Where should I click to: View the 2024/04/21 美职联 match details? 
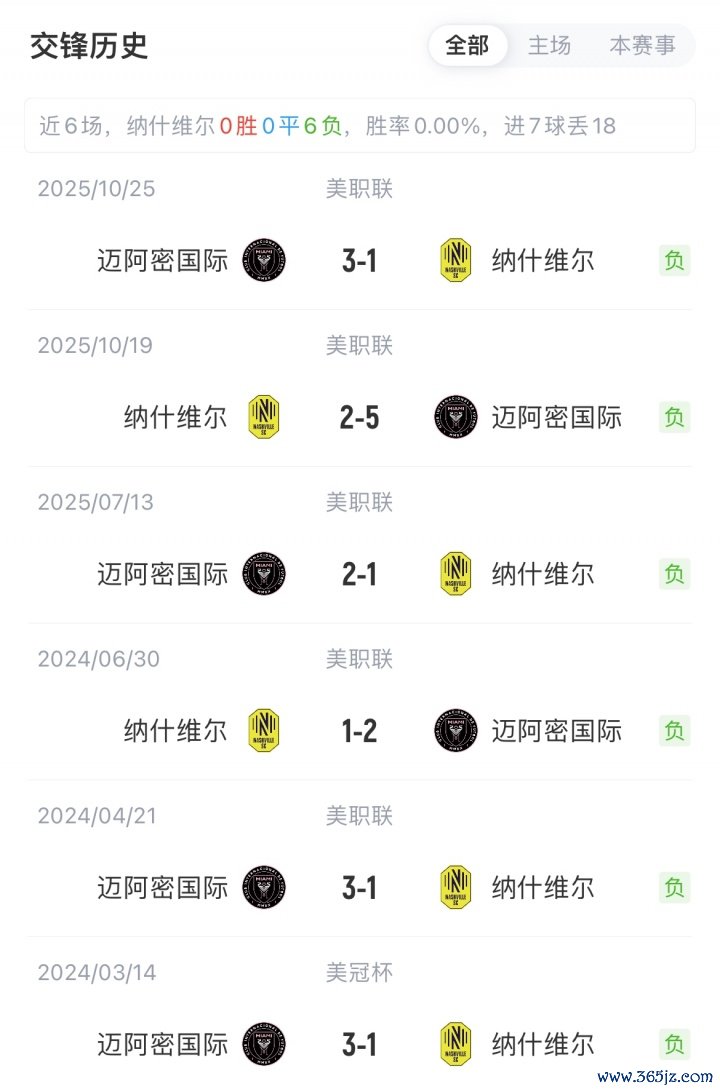click(x=360, y=888)
